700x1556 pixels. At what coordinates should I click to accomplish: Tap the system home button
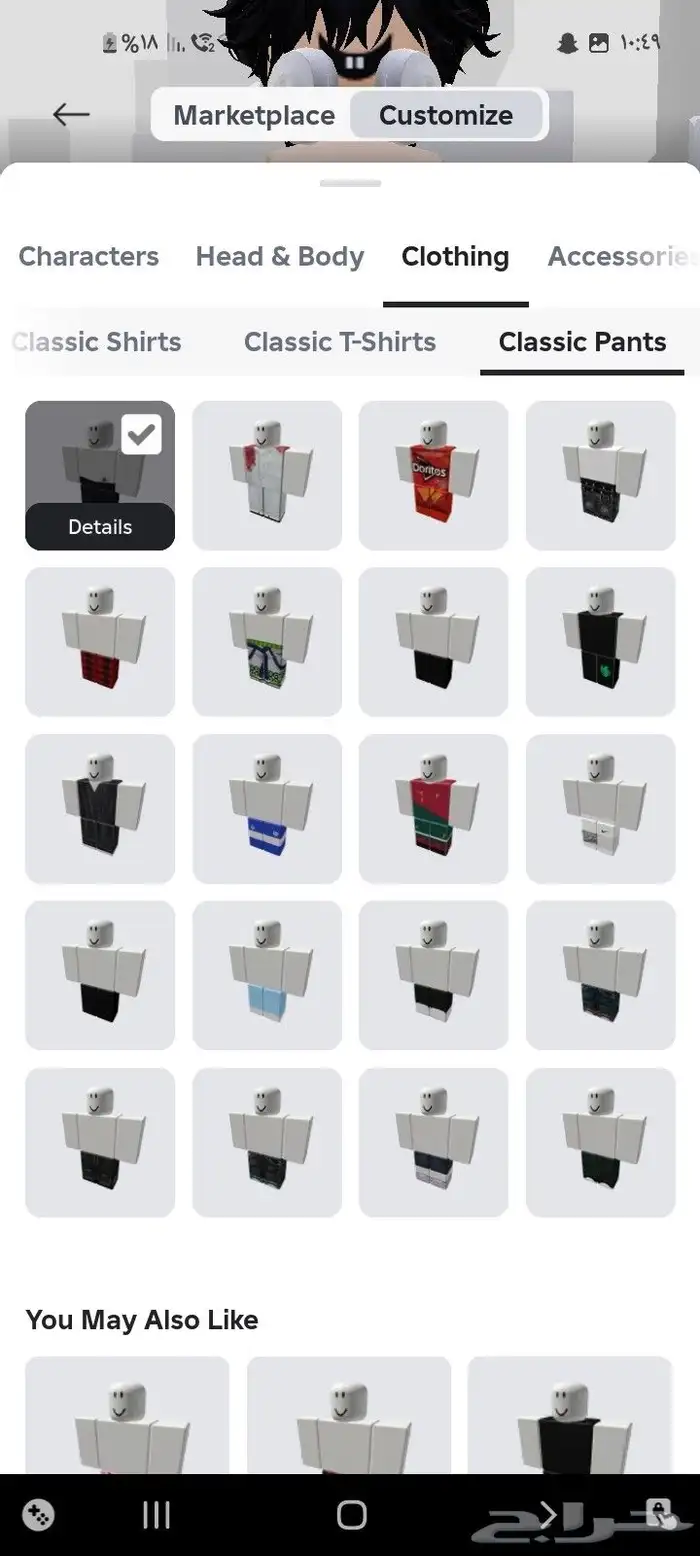(352, 1515)
